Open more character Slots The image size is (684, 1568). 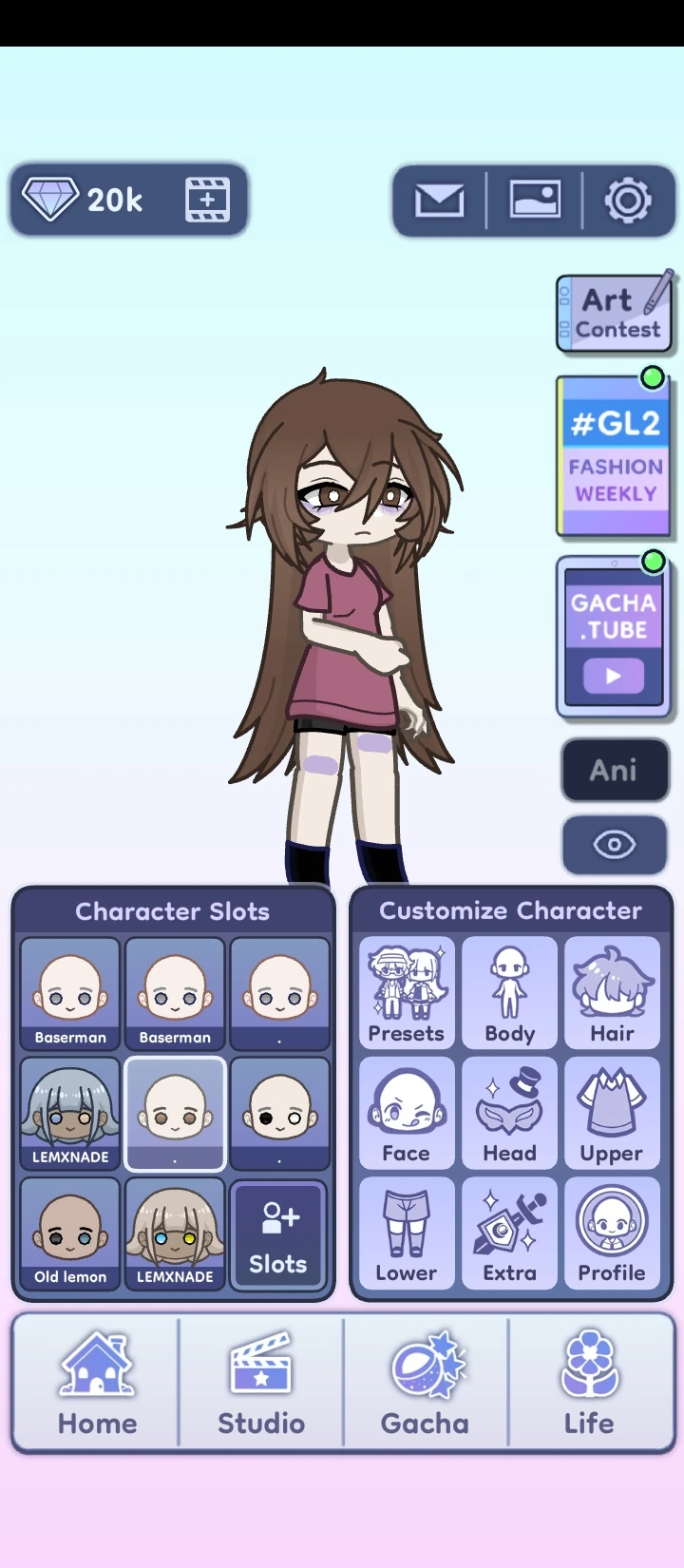coord(278,1233)
